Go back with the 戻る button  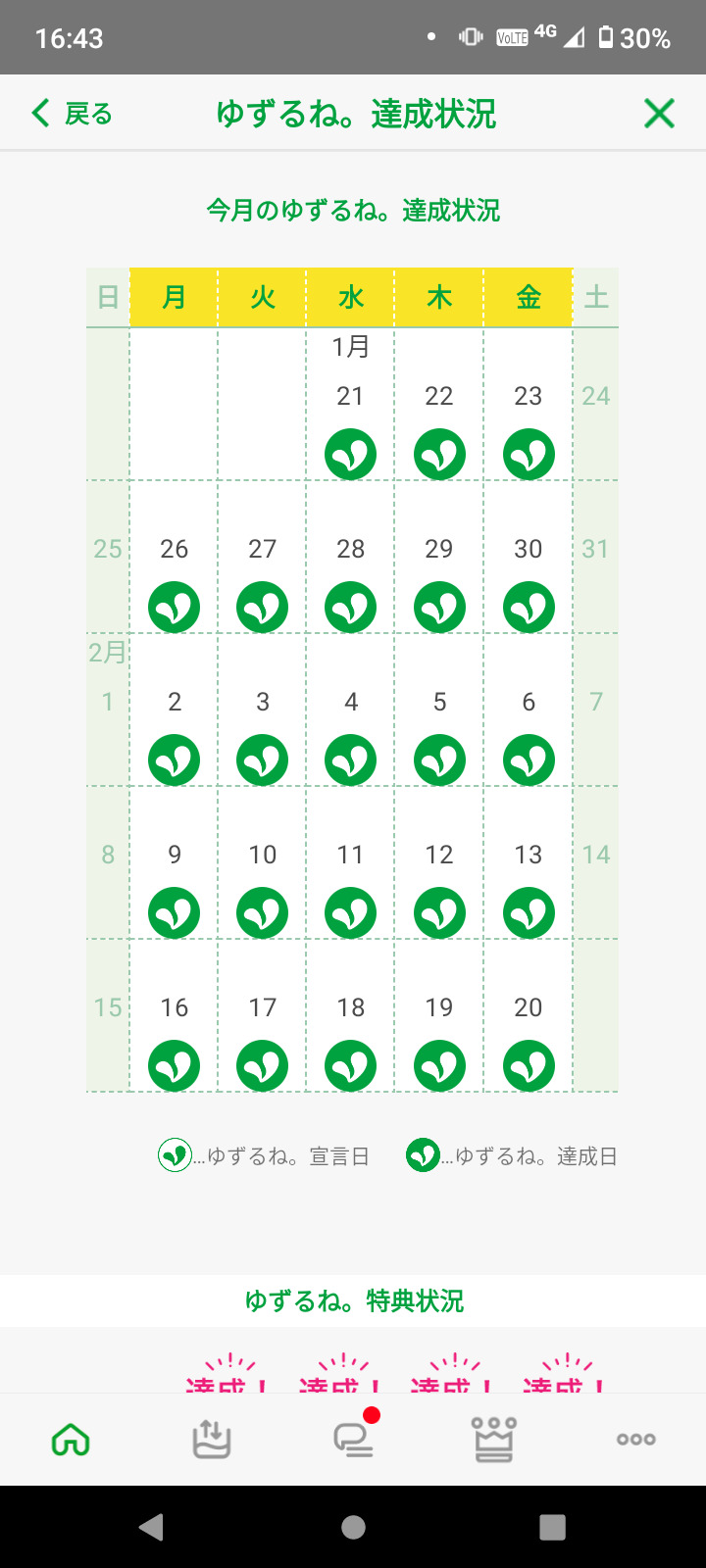[72, 114]
